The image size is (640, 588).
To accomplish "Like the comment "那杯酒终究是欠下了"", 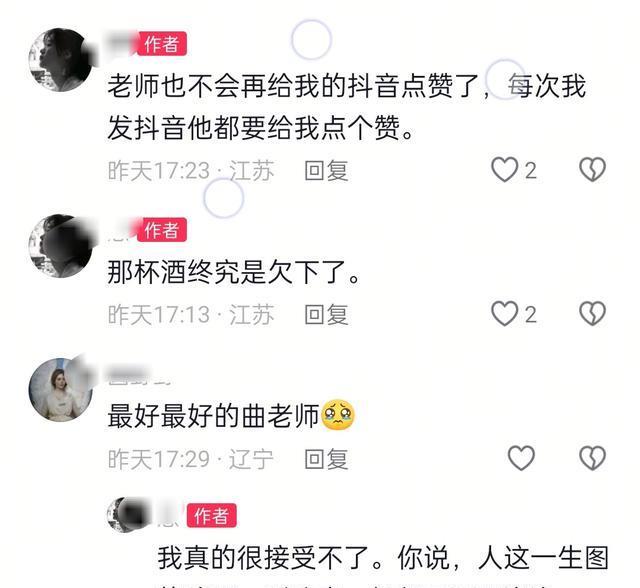I will [505, 314].
